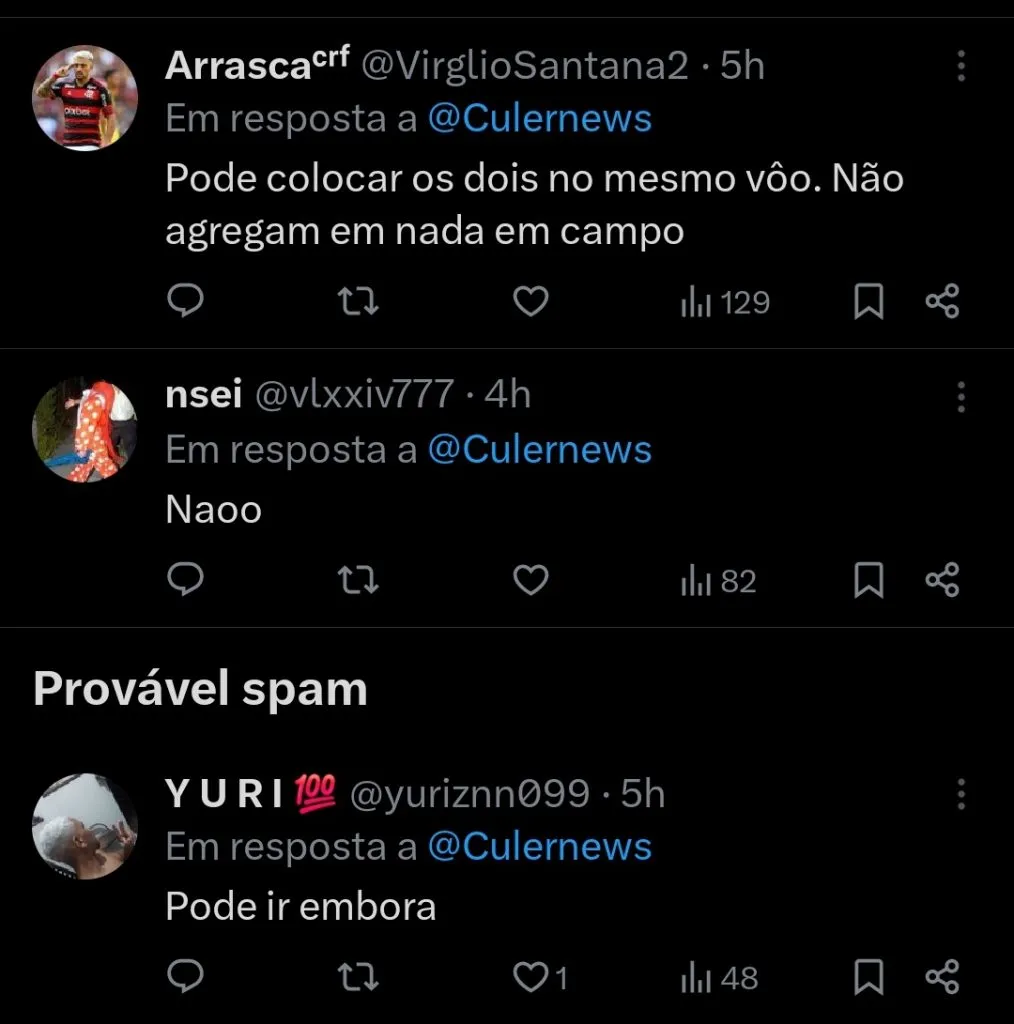
Task: Expand the 'Provável spam' section
Action: point(199,687)
